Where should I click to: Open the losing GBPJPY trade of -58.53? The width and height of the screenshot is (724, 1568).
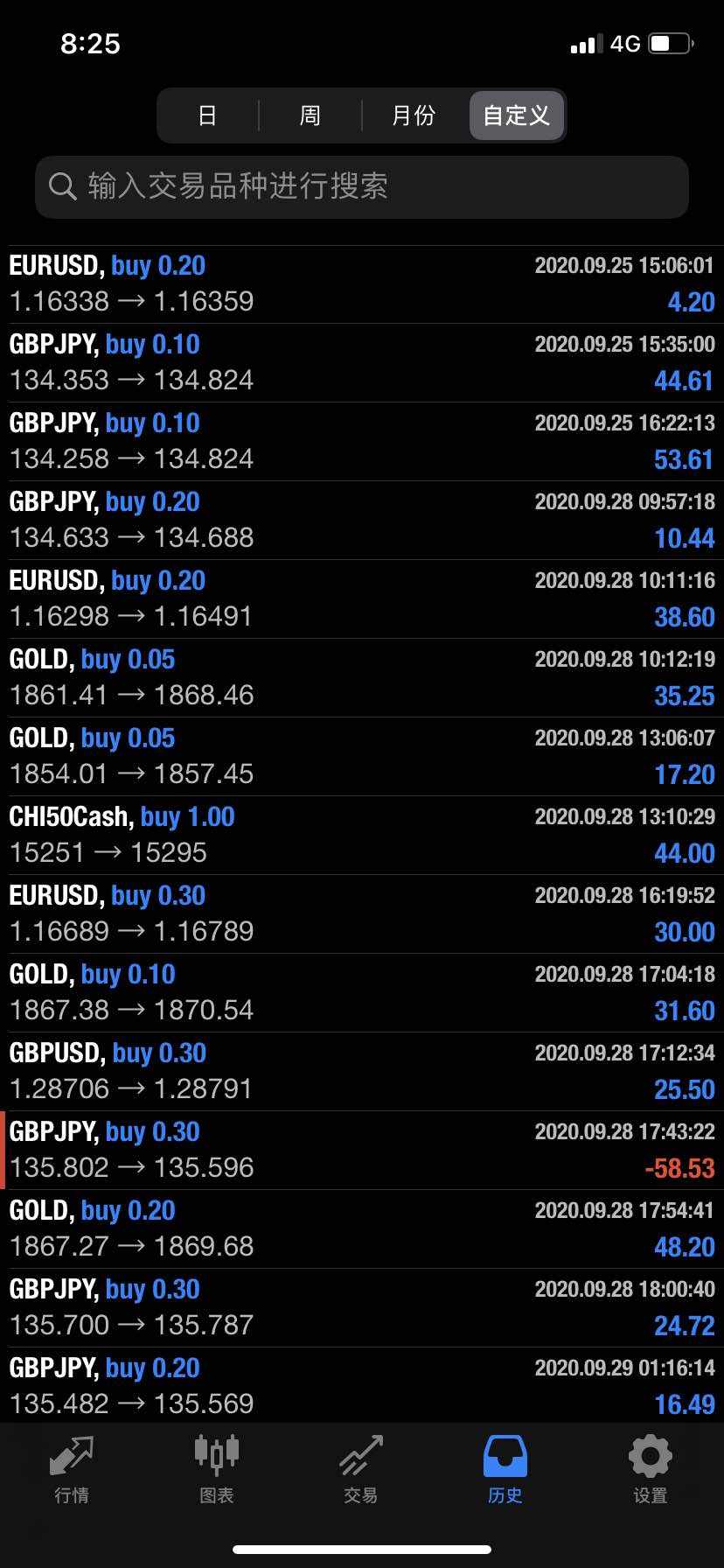(x=362, y=1151)
